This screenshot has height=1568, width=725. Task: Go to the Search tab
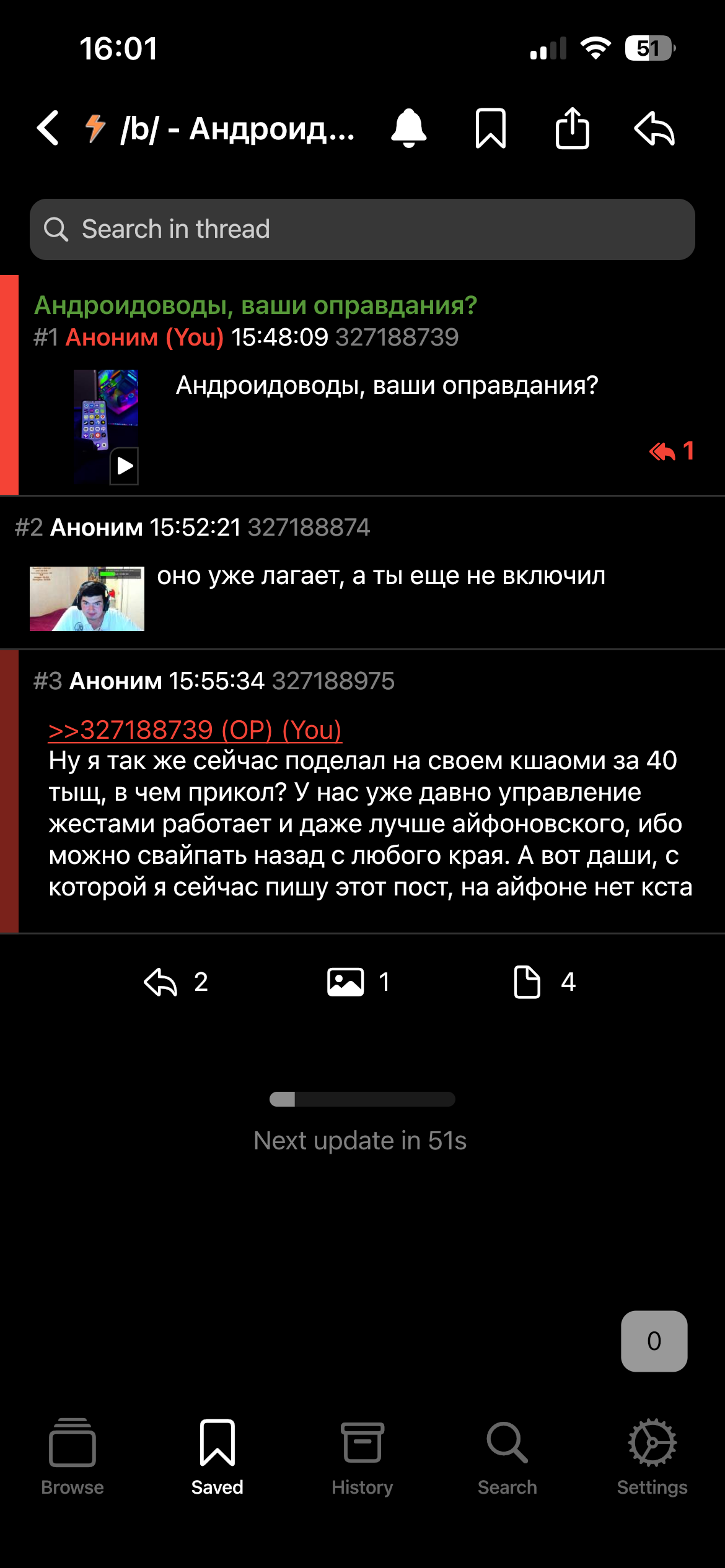click(x=507, y=1457)
